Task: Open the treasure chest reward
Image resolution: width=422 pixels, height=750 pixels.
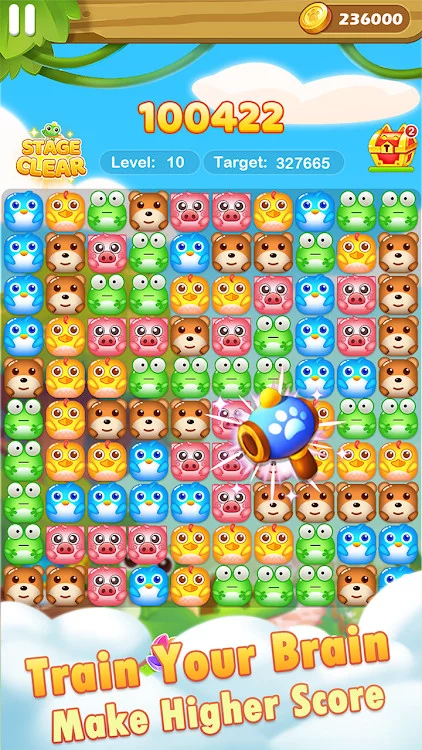Action: point(391,147)
